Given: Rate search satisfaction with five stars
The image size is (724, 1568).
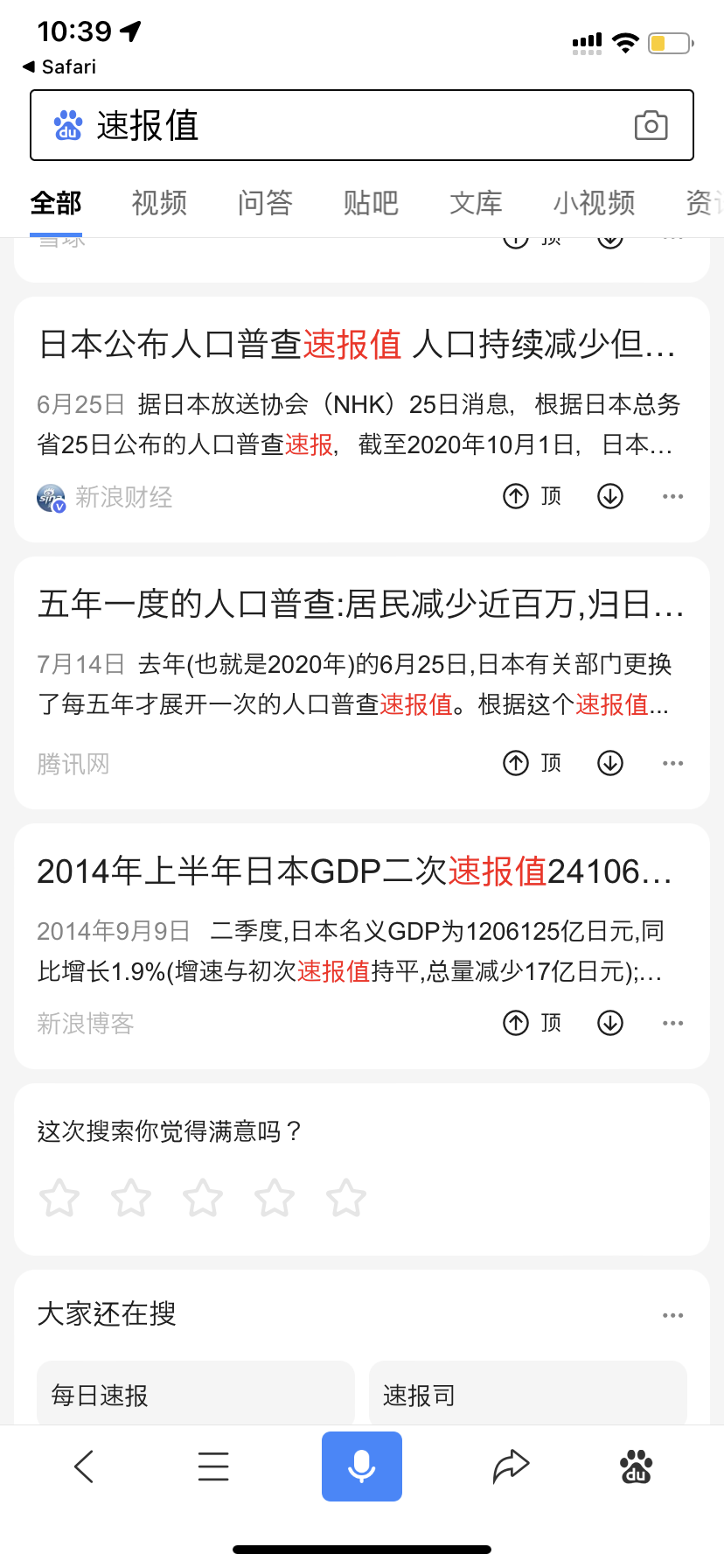Looking at the screenshot, I should 345,1198.
